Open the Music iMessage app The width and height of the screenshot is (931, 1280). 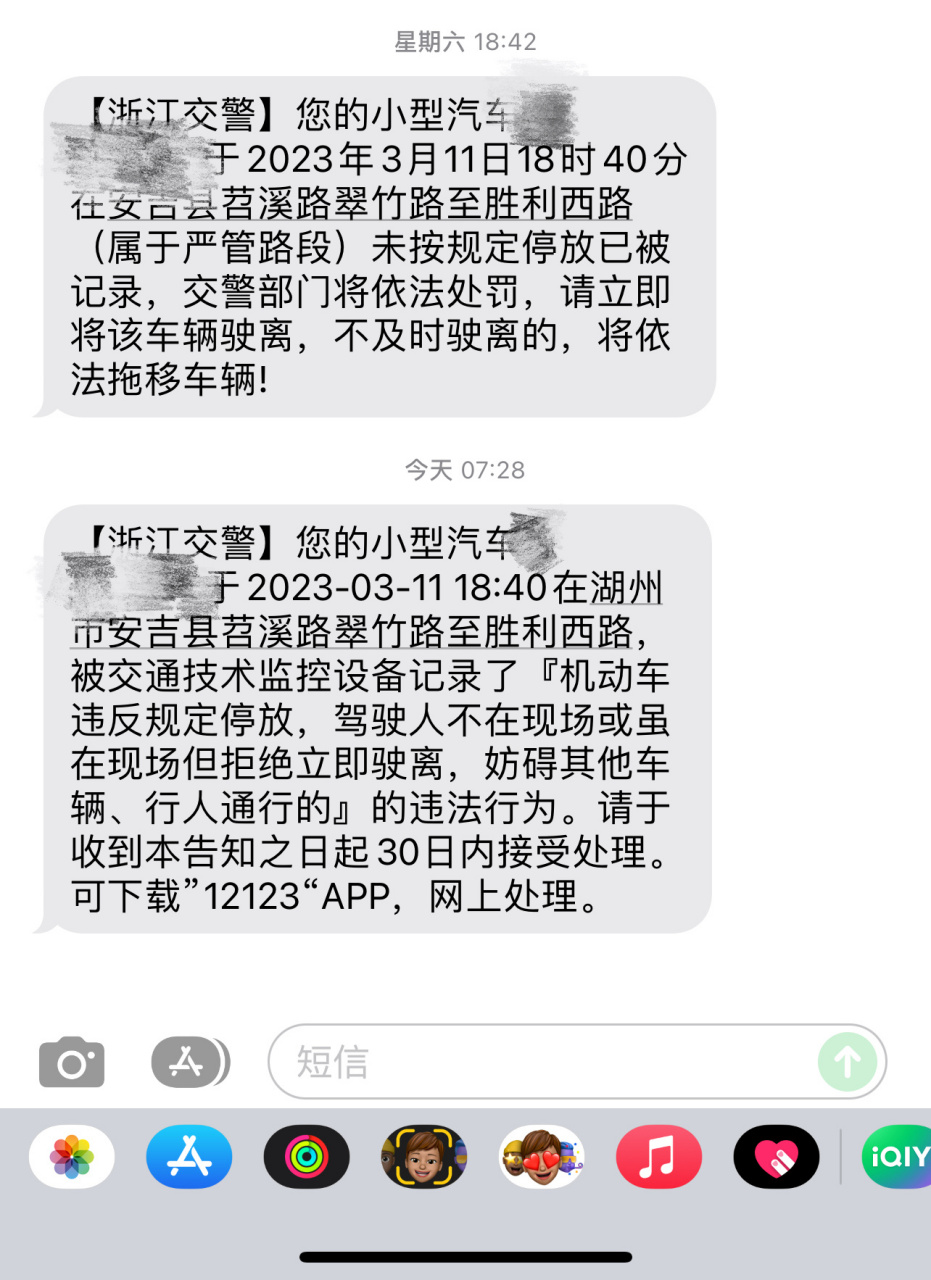click(659, 1157)
